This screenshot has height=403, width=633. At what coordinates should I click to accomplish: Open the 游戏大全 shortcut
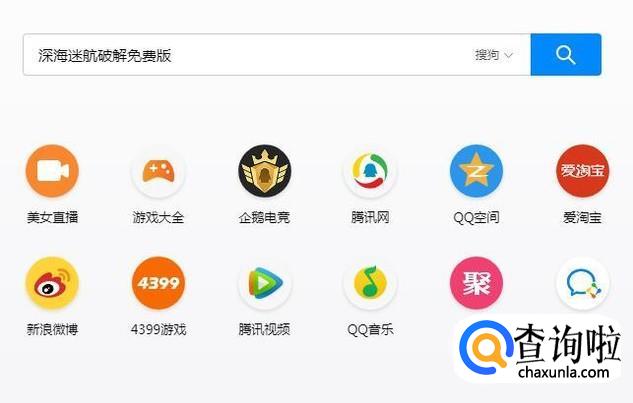point(158,171)
